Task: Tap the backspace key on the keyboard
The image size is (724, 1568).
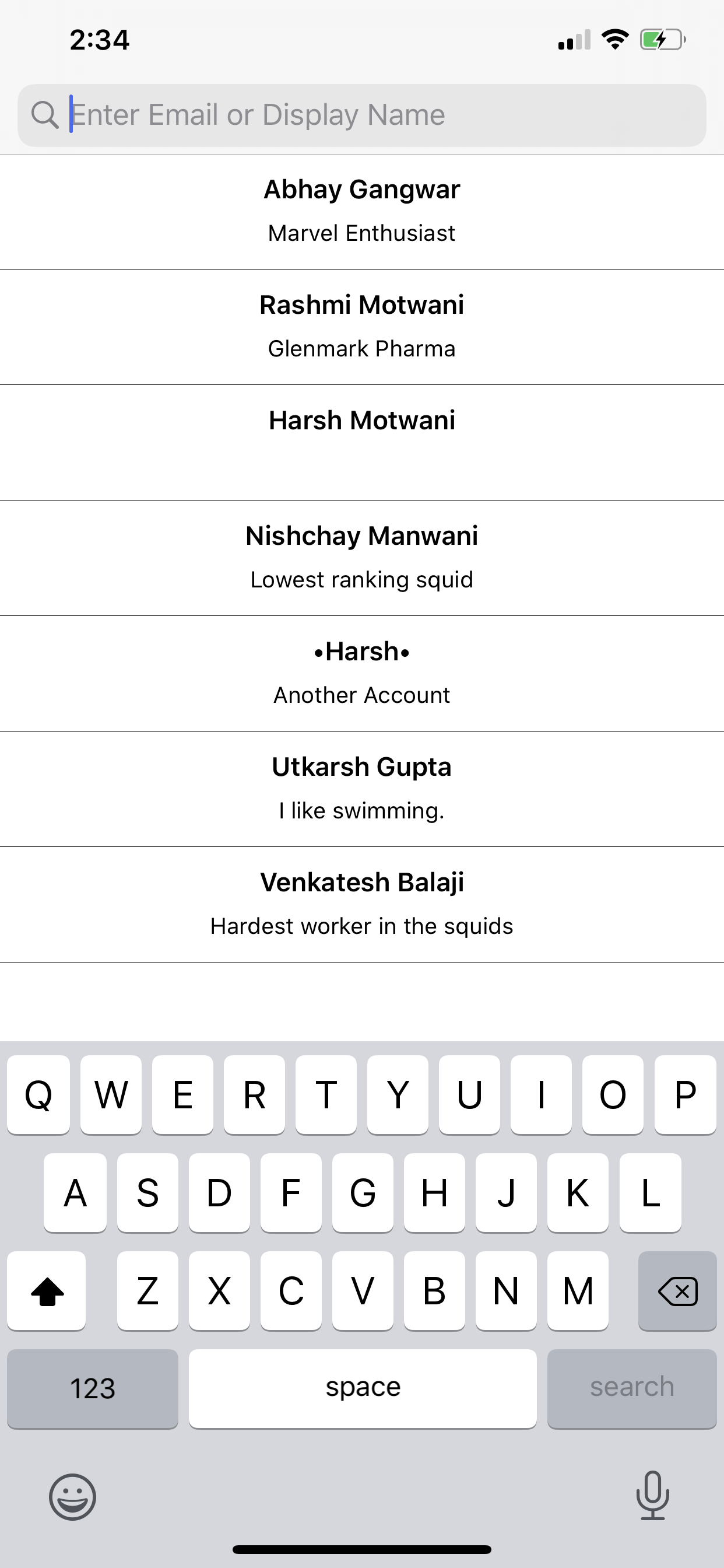Action: pyautogui.click(x=677, y=1290)
